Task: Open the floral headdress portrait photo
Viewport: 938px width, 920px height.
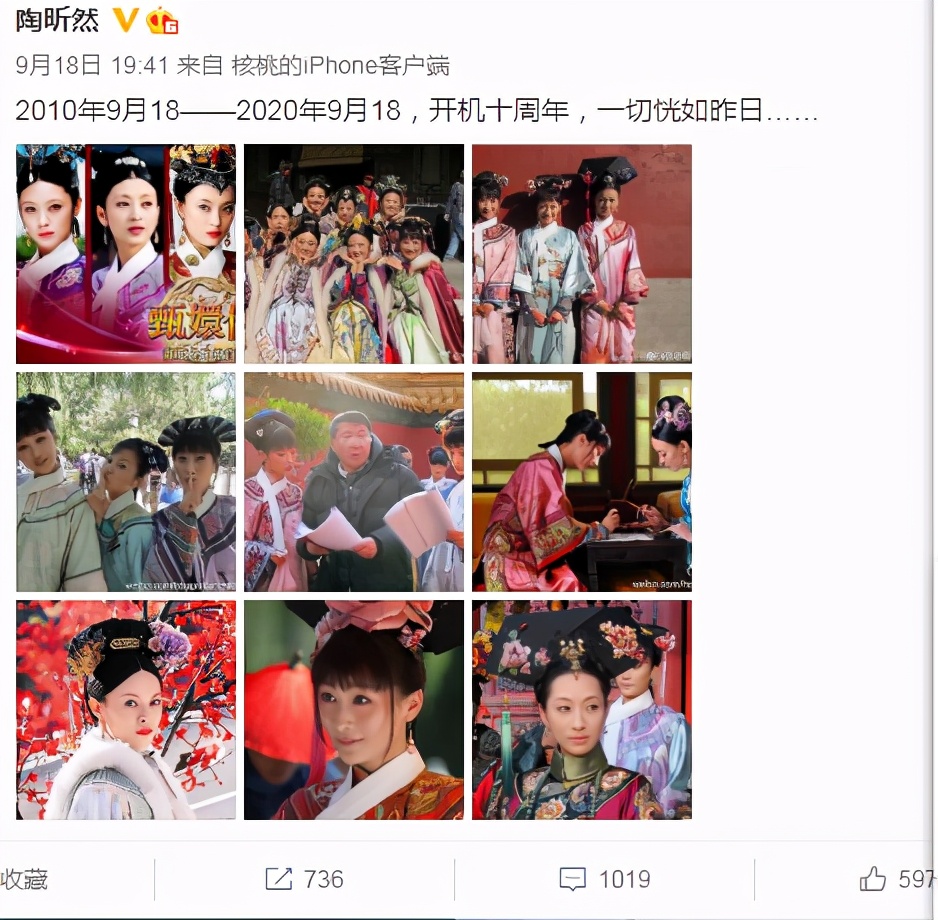Action: coord(582,710)
